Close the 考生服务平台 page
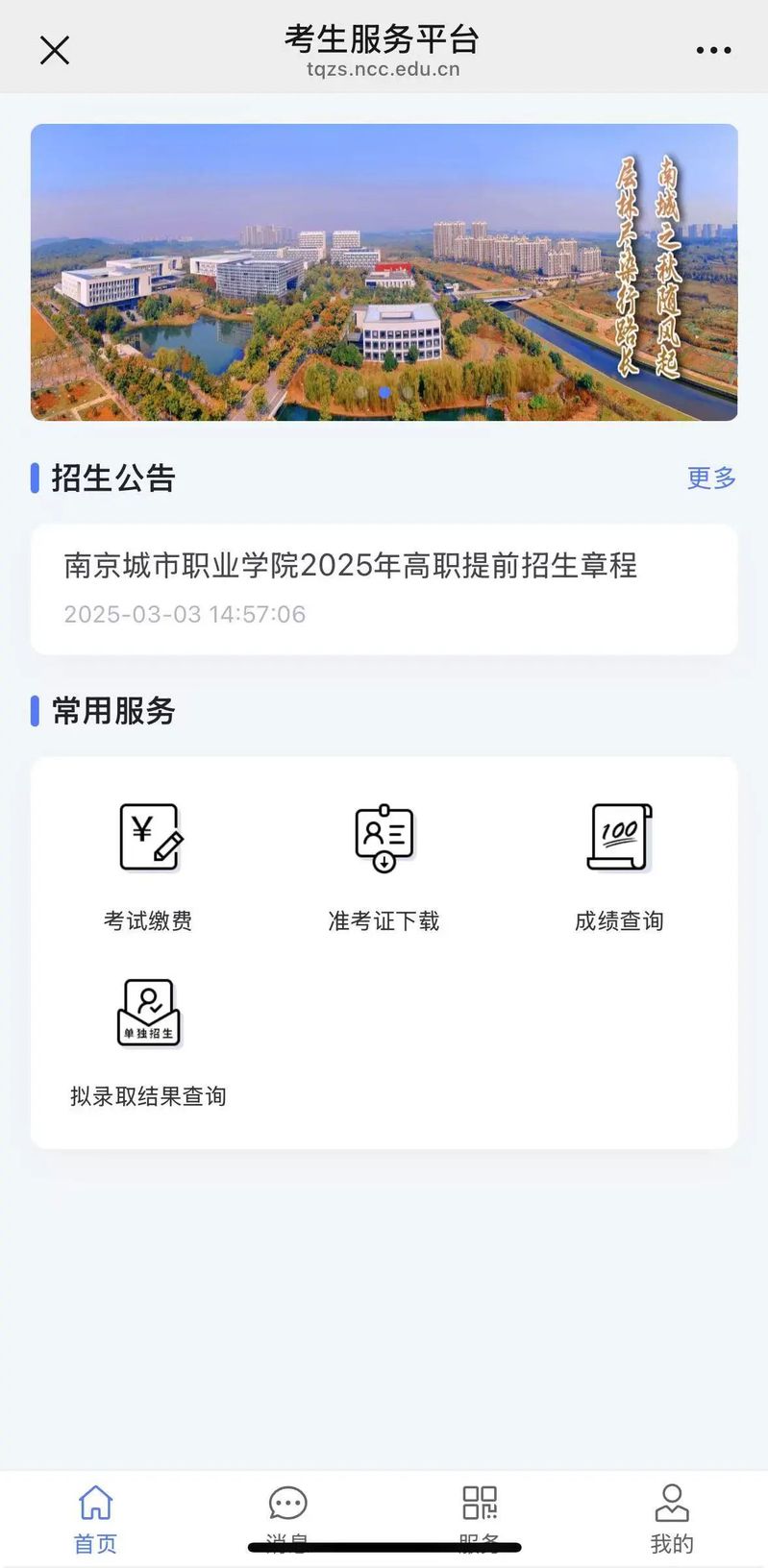The image size is (768, 1568). click(55, 50)
